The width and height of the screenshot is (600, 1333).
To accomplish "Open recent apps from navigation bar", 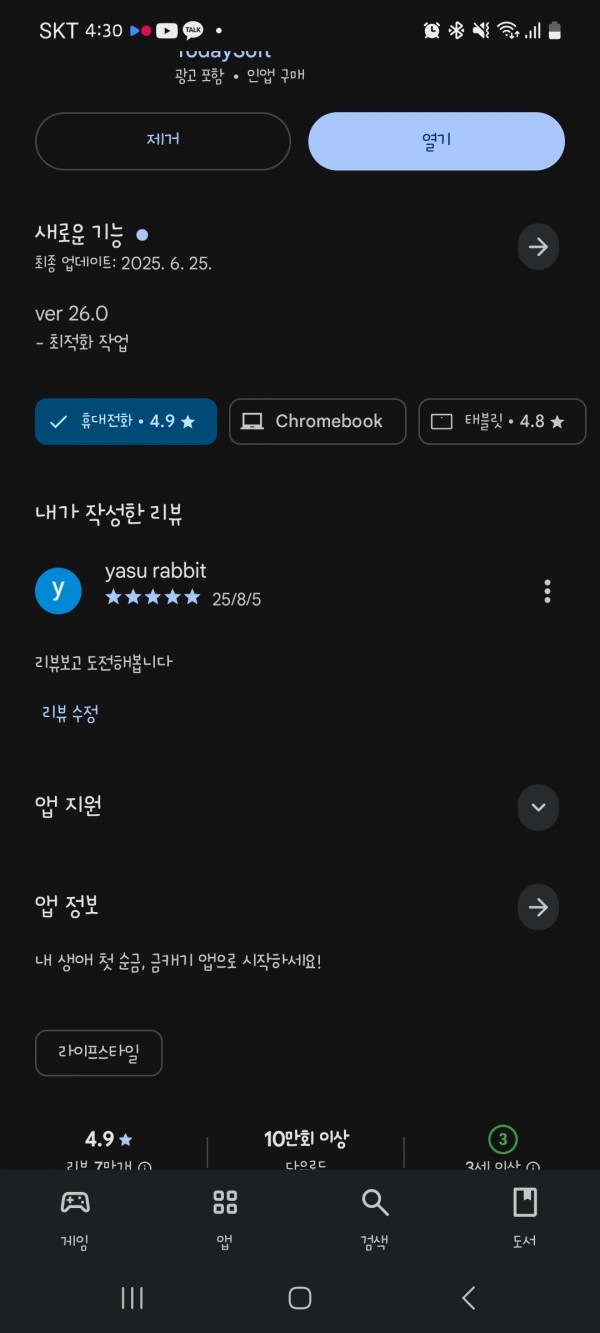I will [x=132, y=1298].
